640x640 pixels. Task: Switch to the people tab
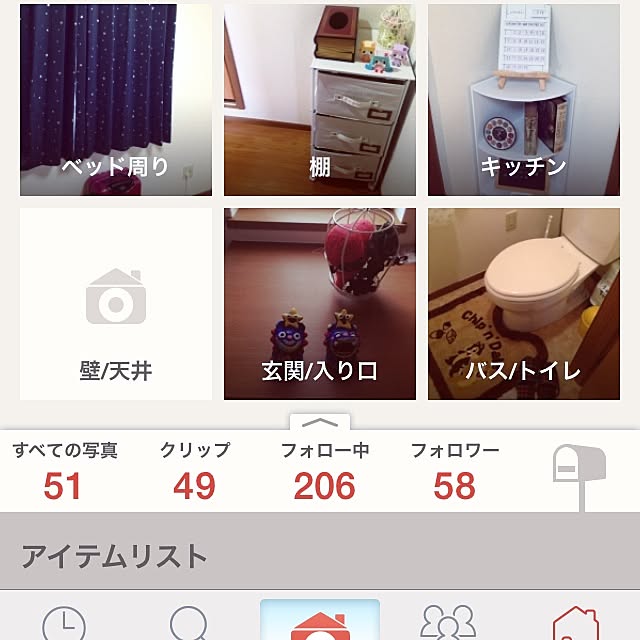[448, 622]
